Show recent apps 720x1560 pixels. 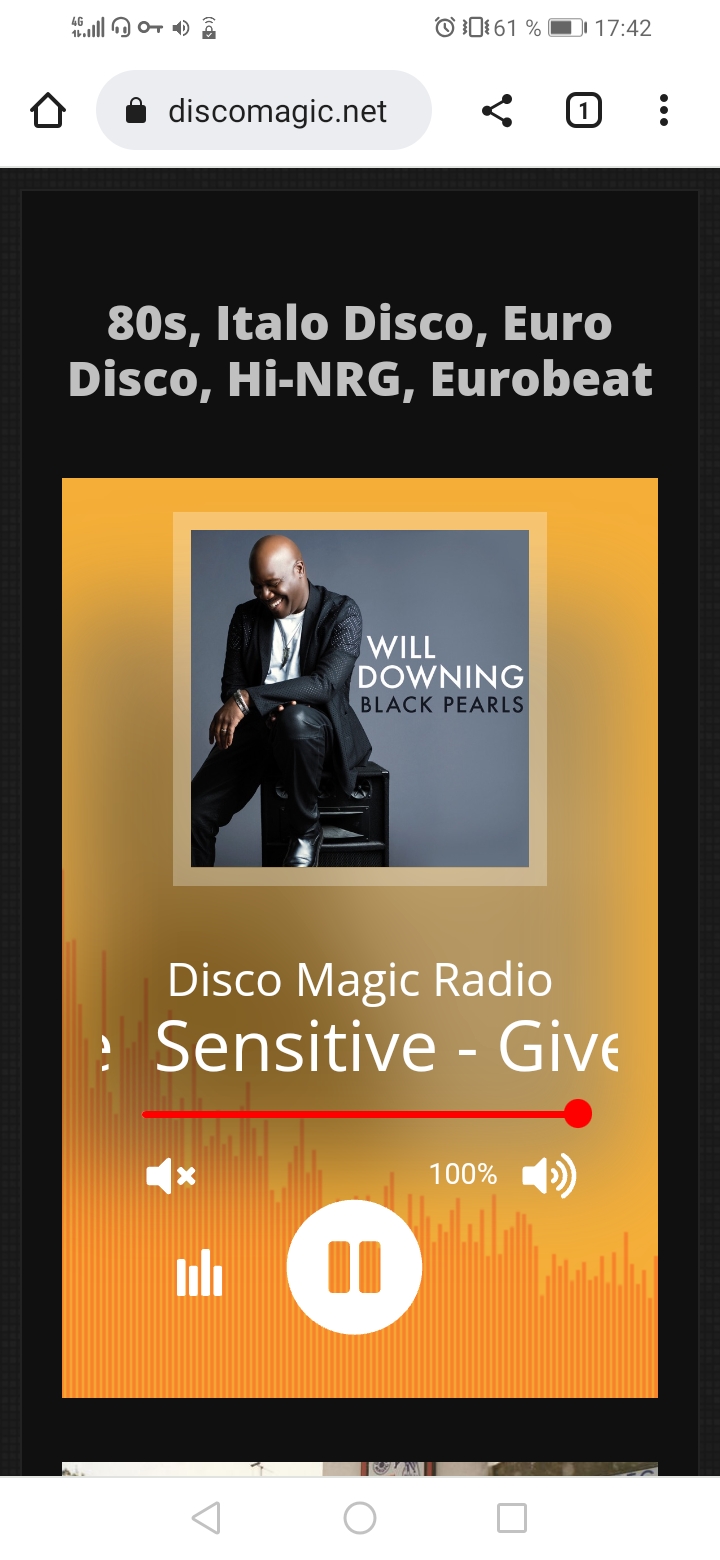tap(511, 1518)
